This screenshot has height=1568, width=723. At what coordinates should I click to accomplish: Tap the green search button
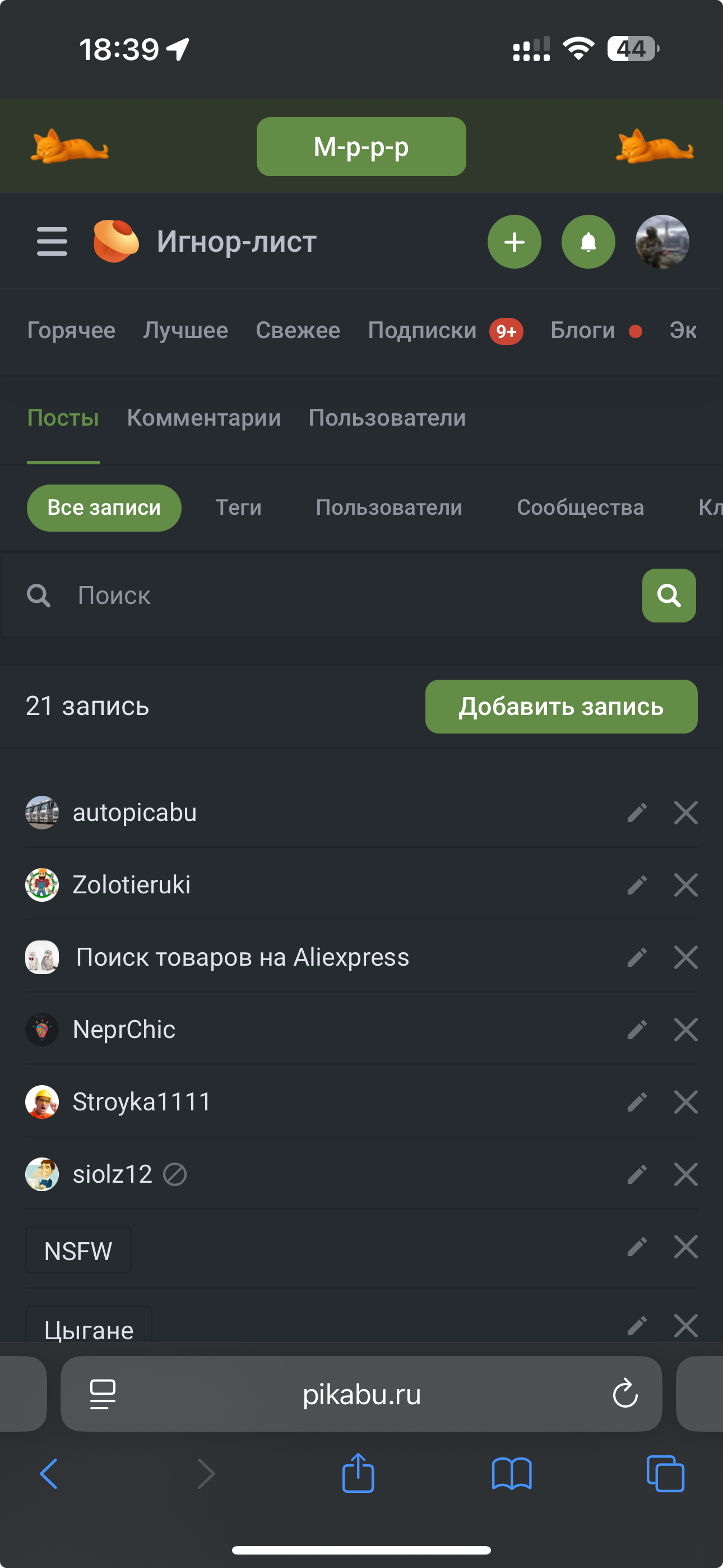669,596
